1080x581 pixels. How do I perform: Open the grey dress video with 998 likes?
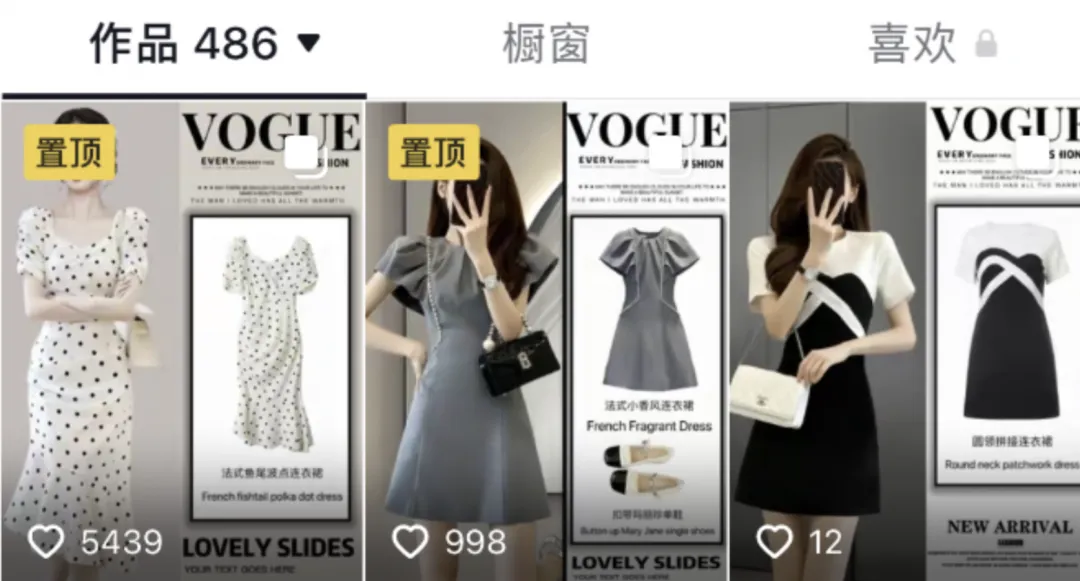tap(546, 340)
